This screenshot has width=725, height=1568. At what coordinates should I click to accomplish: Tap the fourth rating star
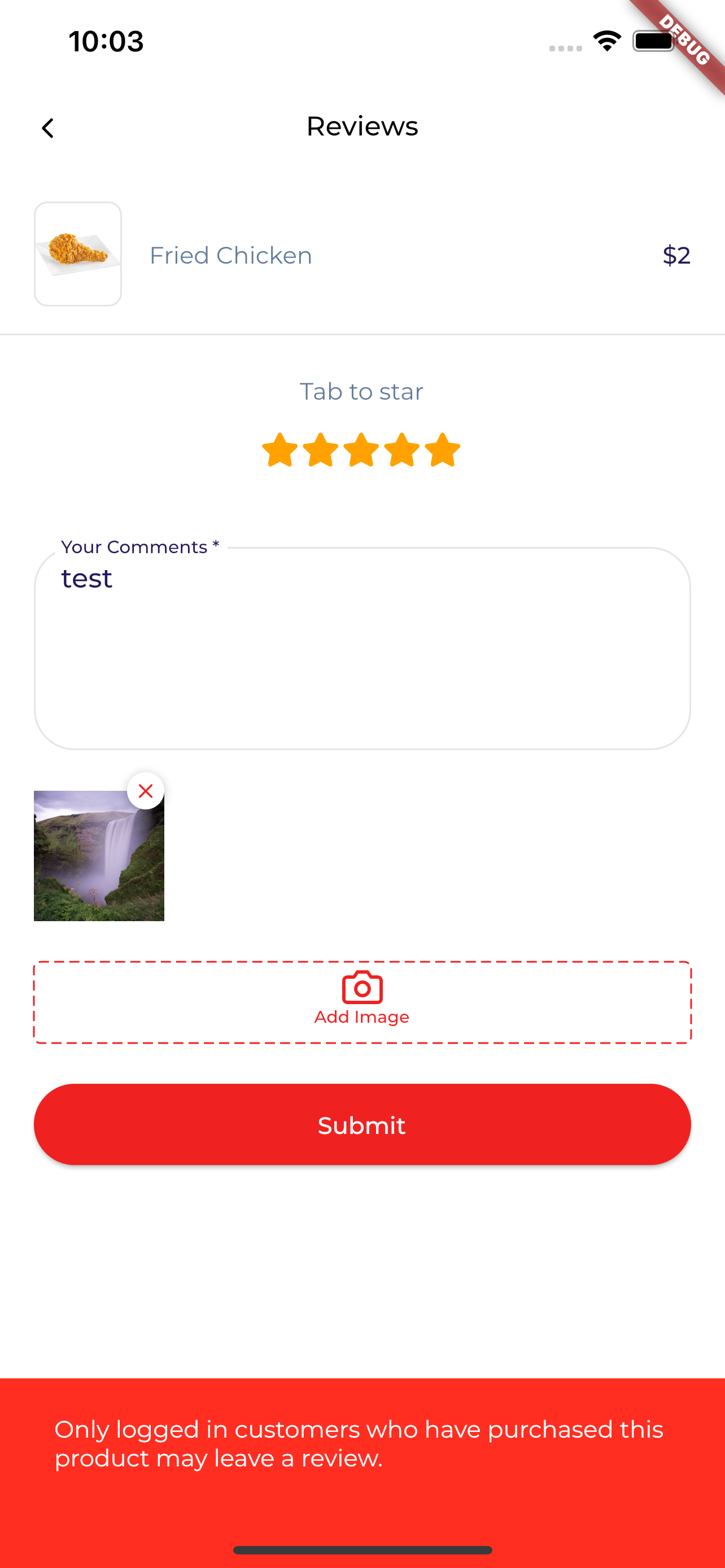pyautogui.click(x=402, y=450)
